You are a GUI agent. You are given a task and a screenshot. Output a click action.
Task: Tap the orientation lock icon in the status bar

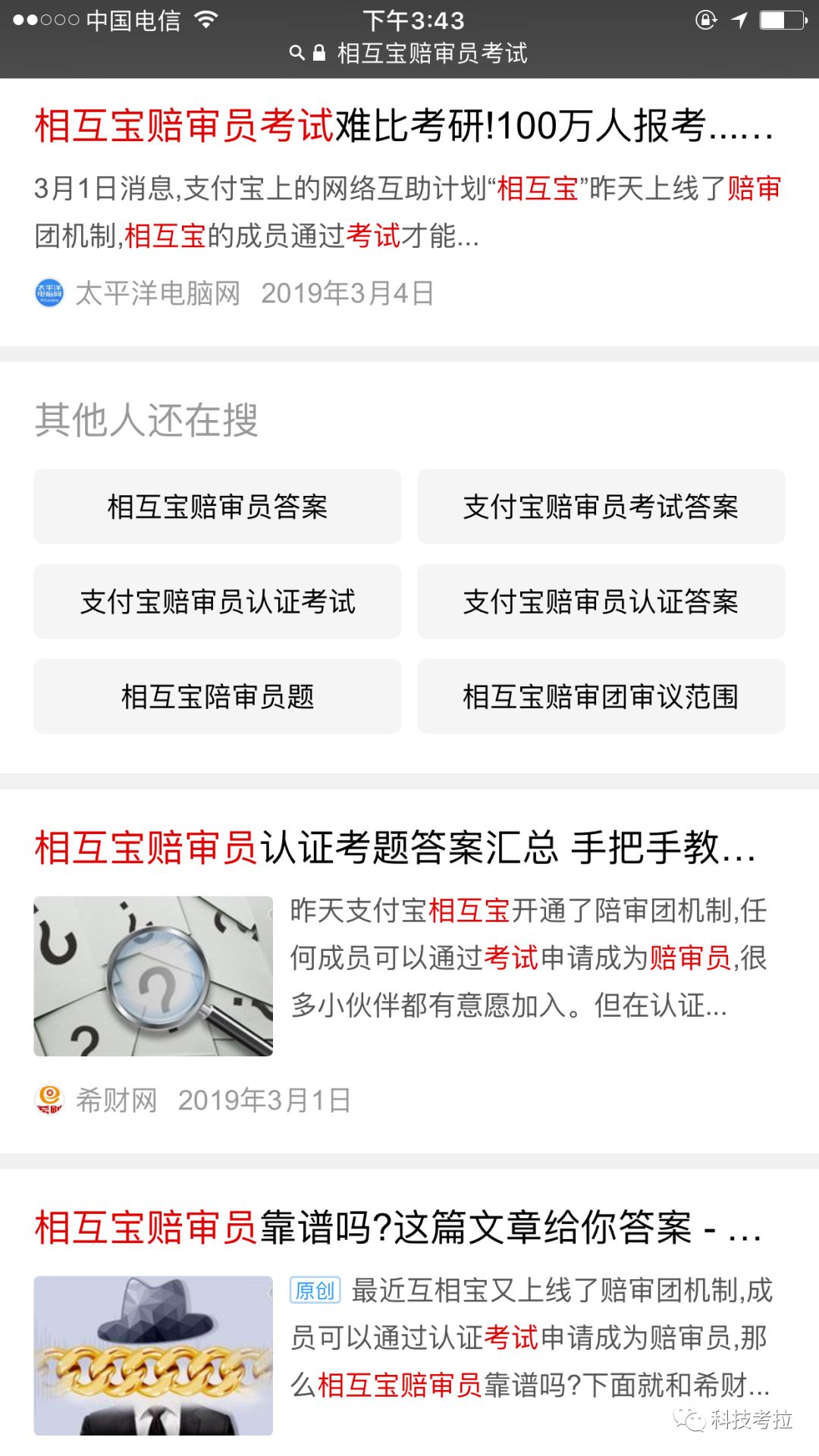(x=706, y=20)
